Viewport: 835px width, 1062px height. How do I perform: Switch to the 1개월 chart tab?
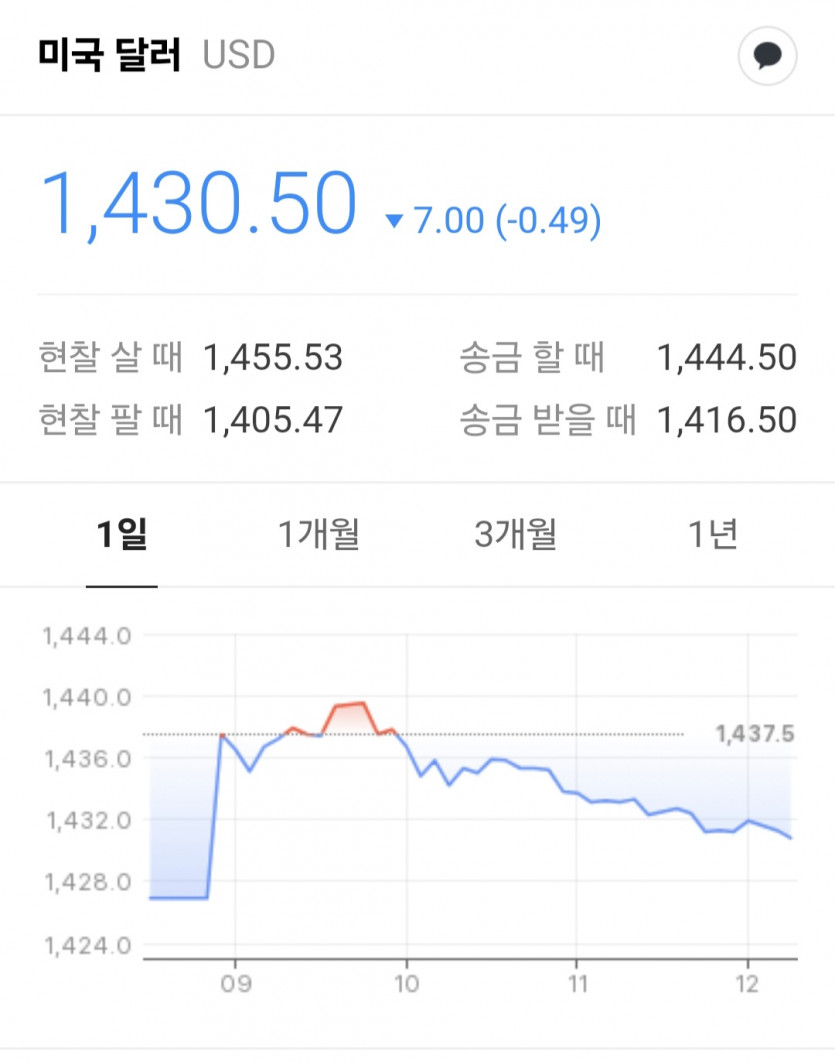318,536
